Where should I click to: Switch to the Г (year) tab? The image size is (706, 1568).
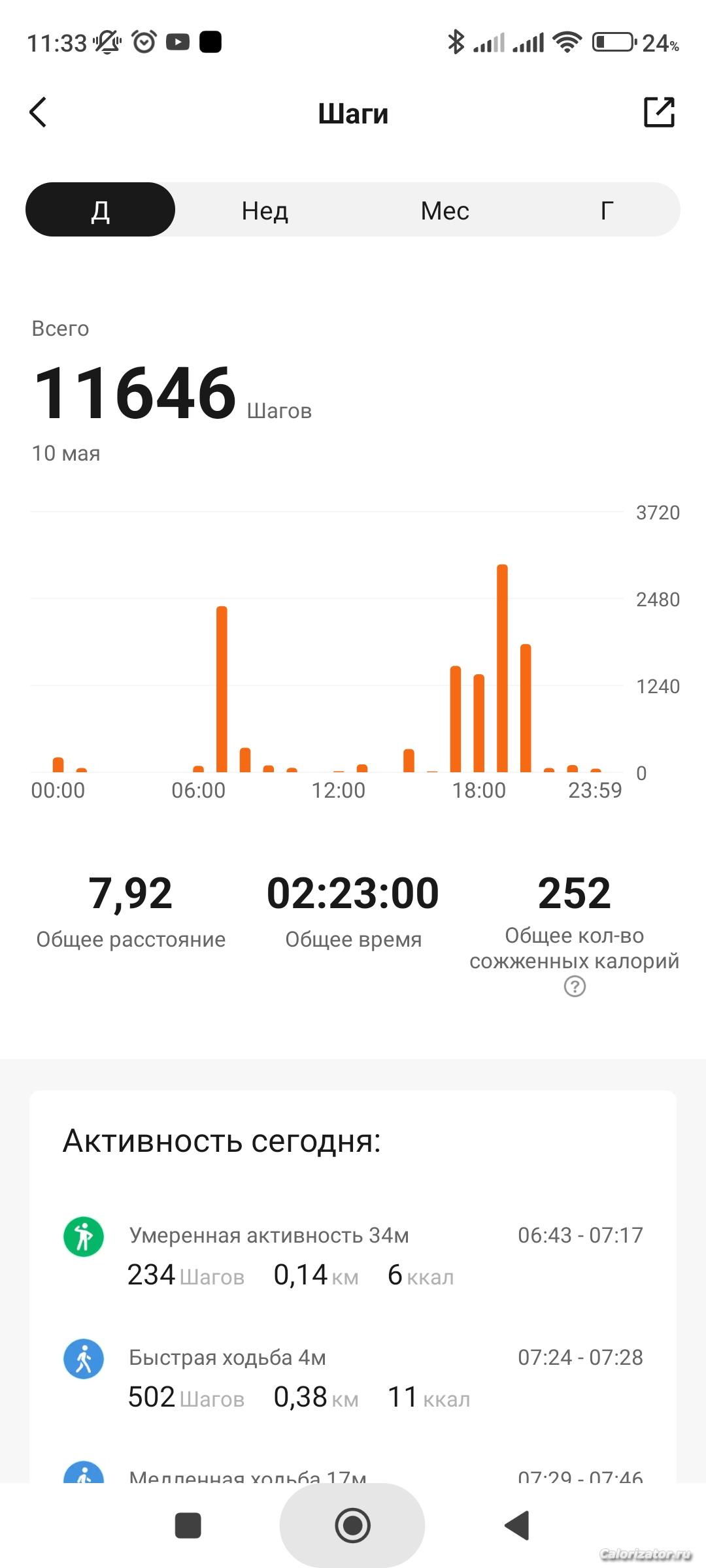(x=606, y=210)
